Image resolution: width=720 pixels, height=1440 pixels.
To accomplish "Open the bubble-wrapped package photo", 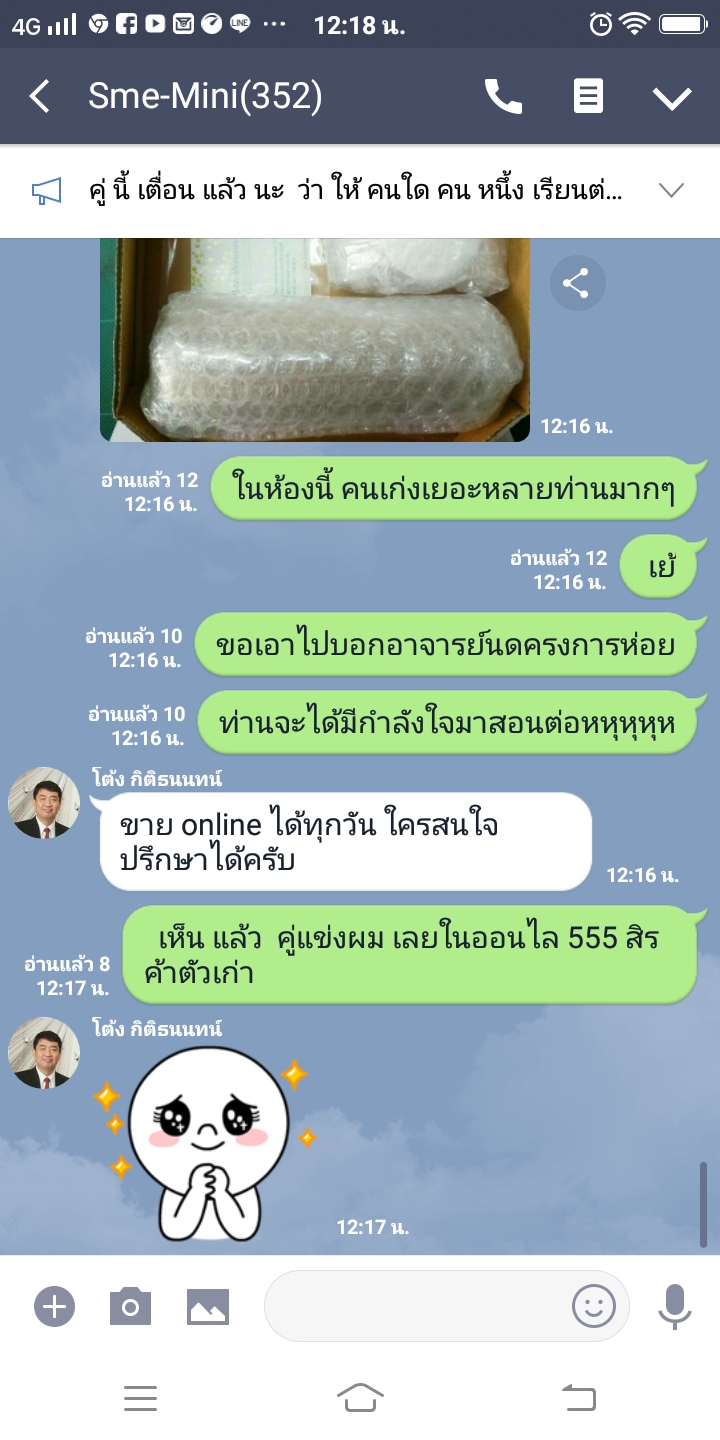I will click(x=315, y=340).
